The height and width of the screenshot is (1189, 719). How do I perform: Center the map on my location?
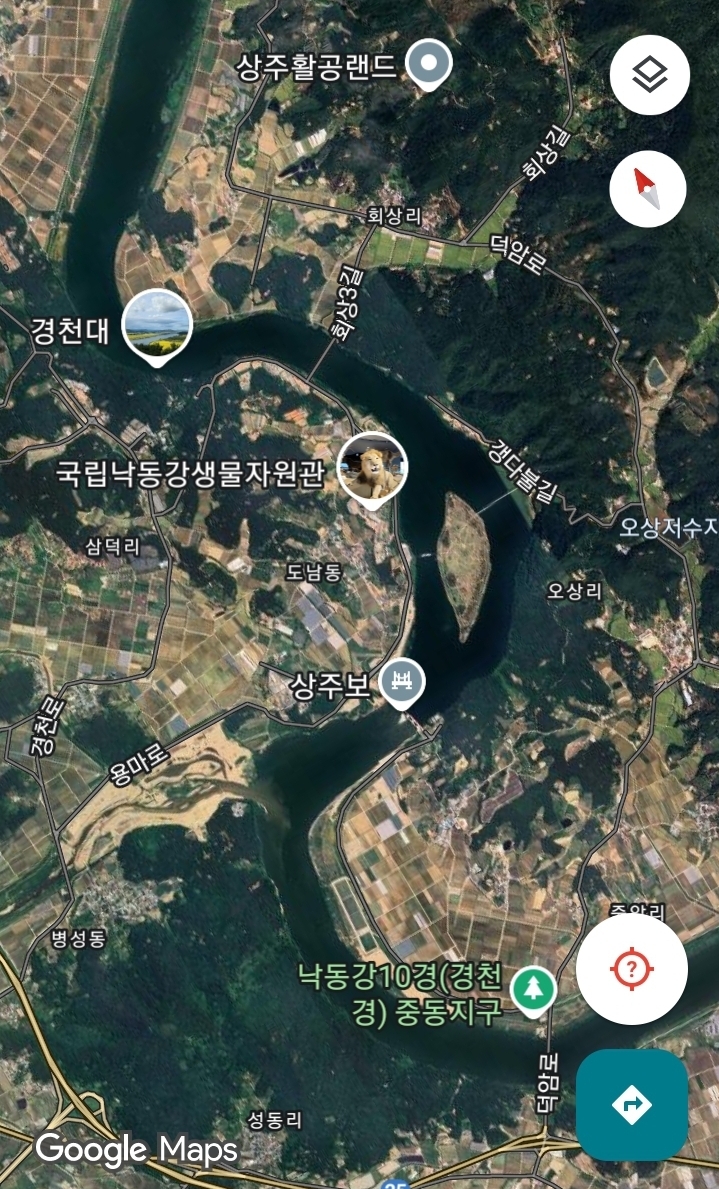click(632, 968)
